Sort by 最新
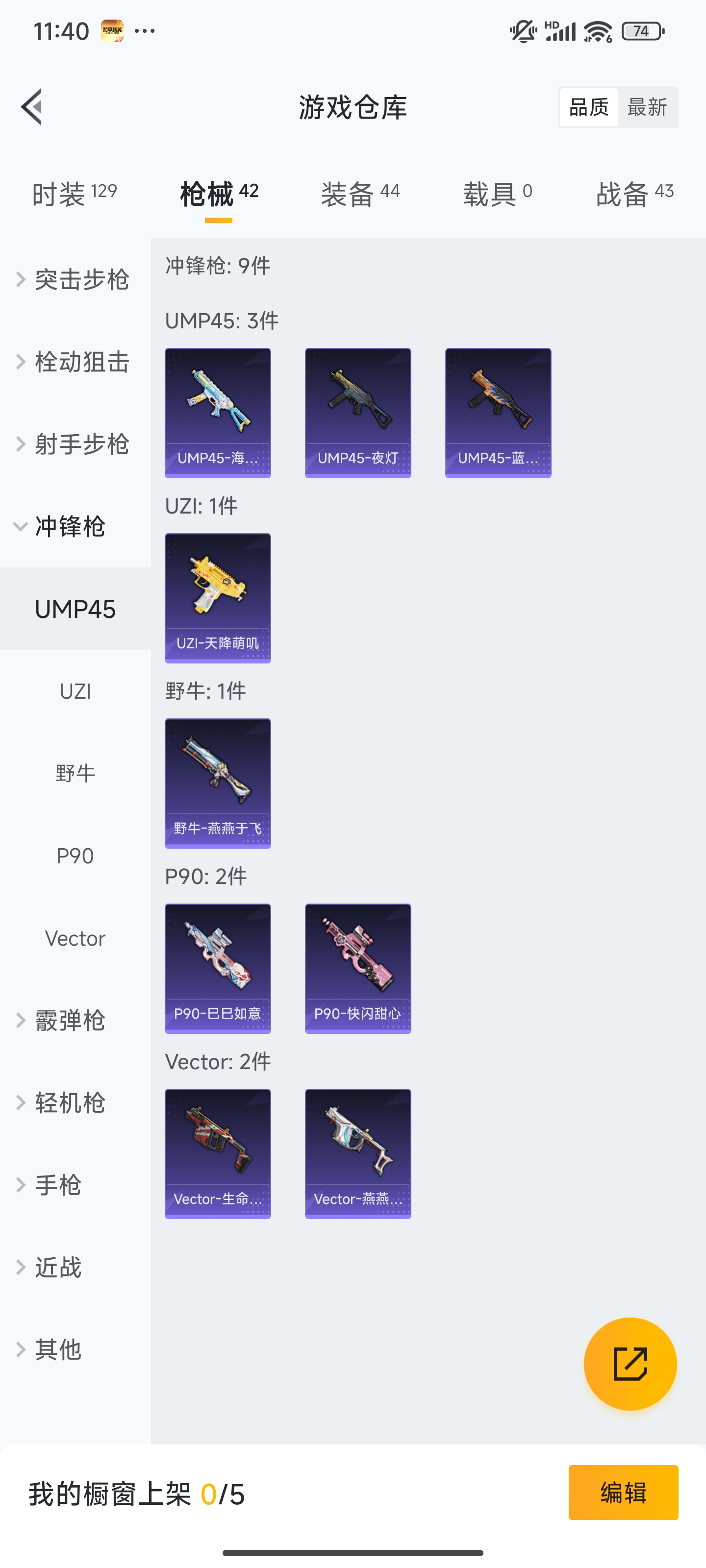The width and height of the screenshot is (706, 1568). [647, 107]
